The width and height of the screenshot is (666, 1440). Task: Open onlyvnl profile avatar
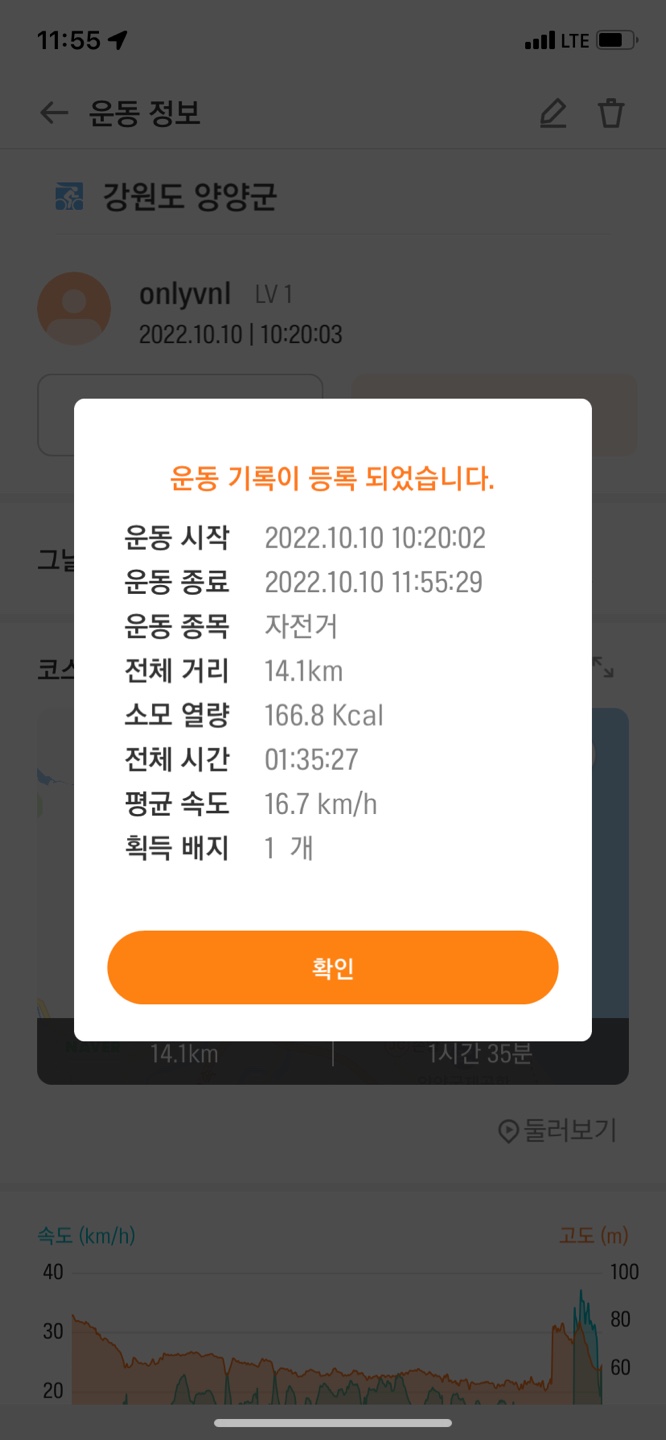click(74, 309)
